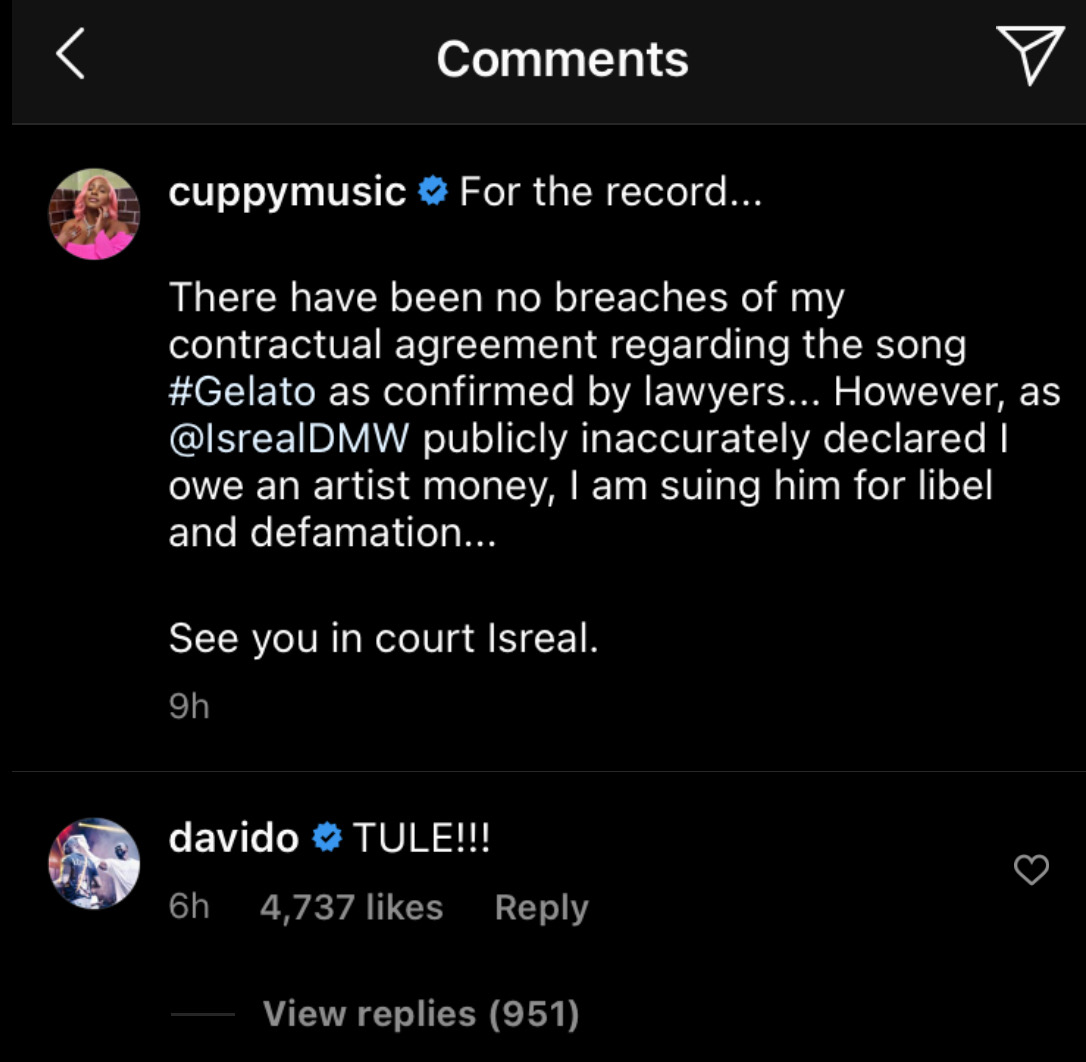Open cuppymusic profile picture

[x=94, y=214]
